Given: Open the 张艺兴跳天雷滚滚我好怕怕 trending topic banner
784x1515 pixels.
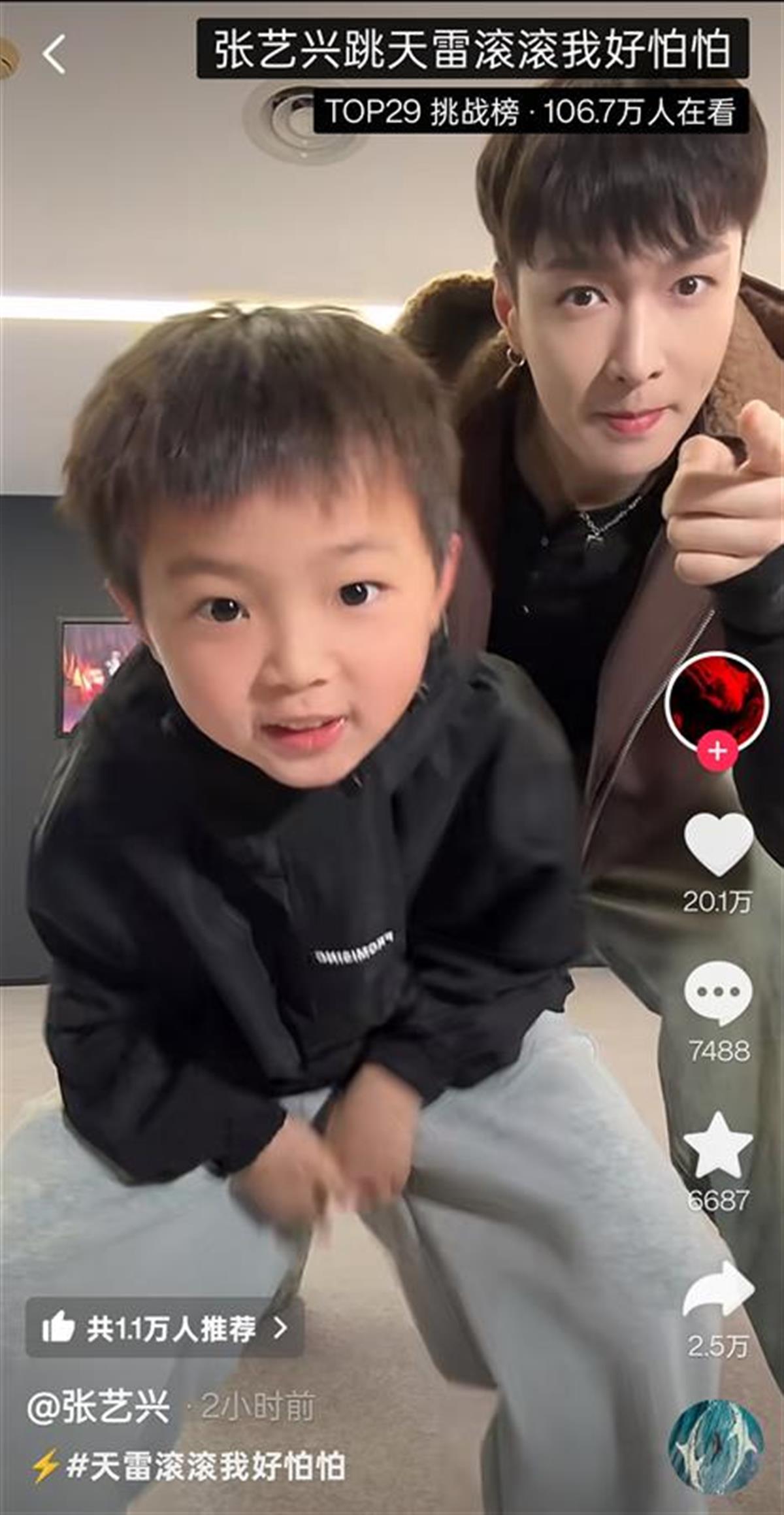Looking at the screenshot, I should pos(472,50).
